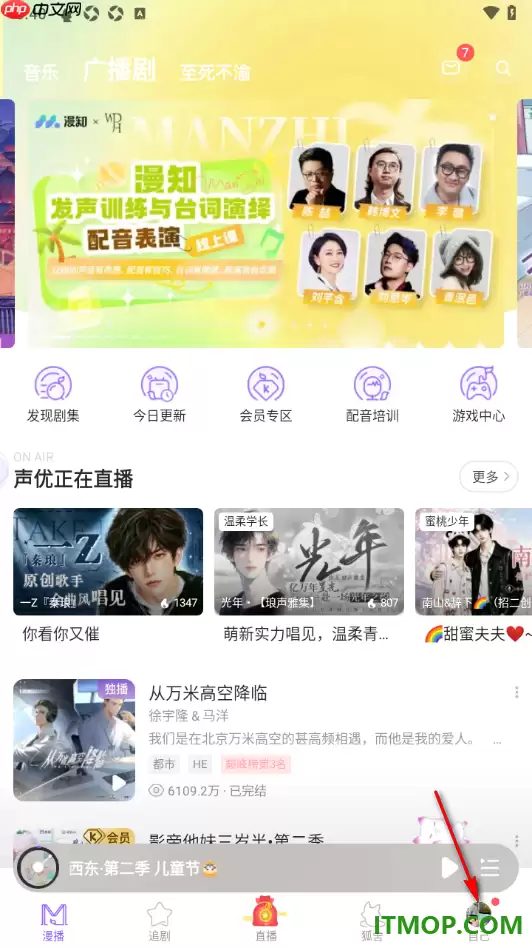
Task: Switch to the 自己 profile tab
Action: [479, 922]
